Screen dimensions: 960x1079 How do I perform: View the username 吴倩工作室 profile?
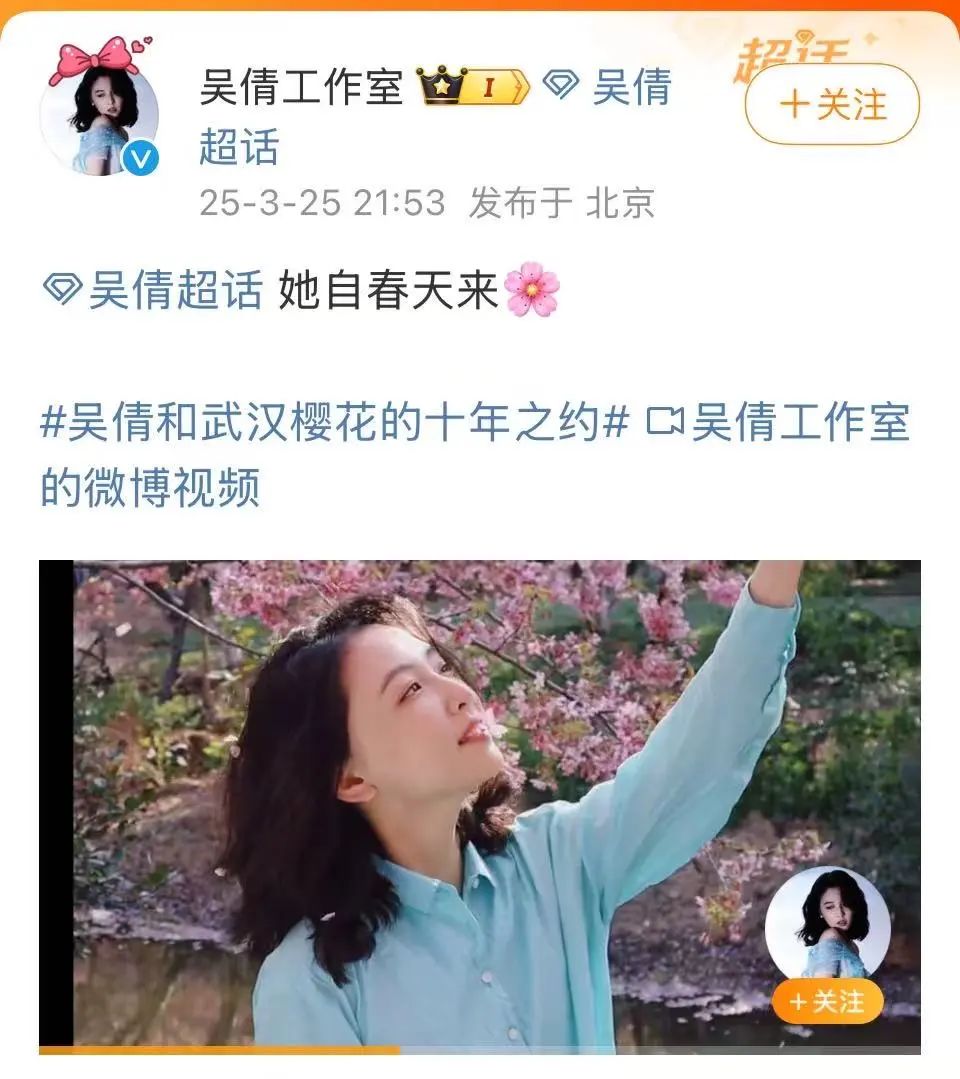pyautogui.click(x=300, y=88)
